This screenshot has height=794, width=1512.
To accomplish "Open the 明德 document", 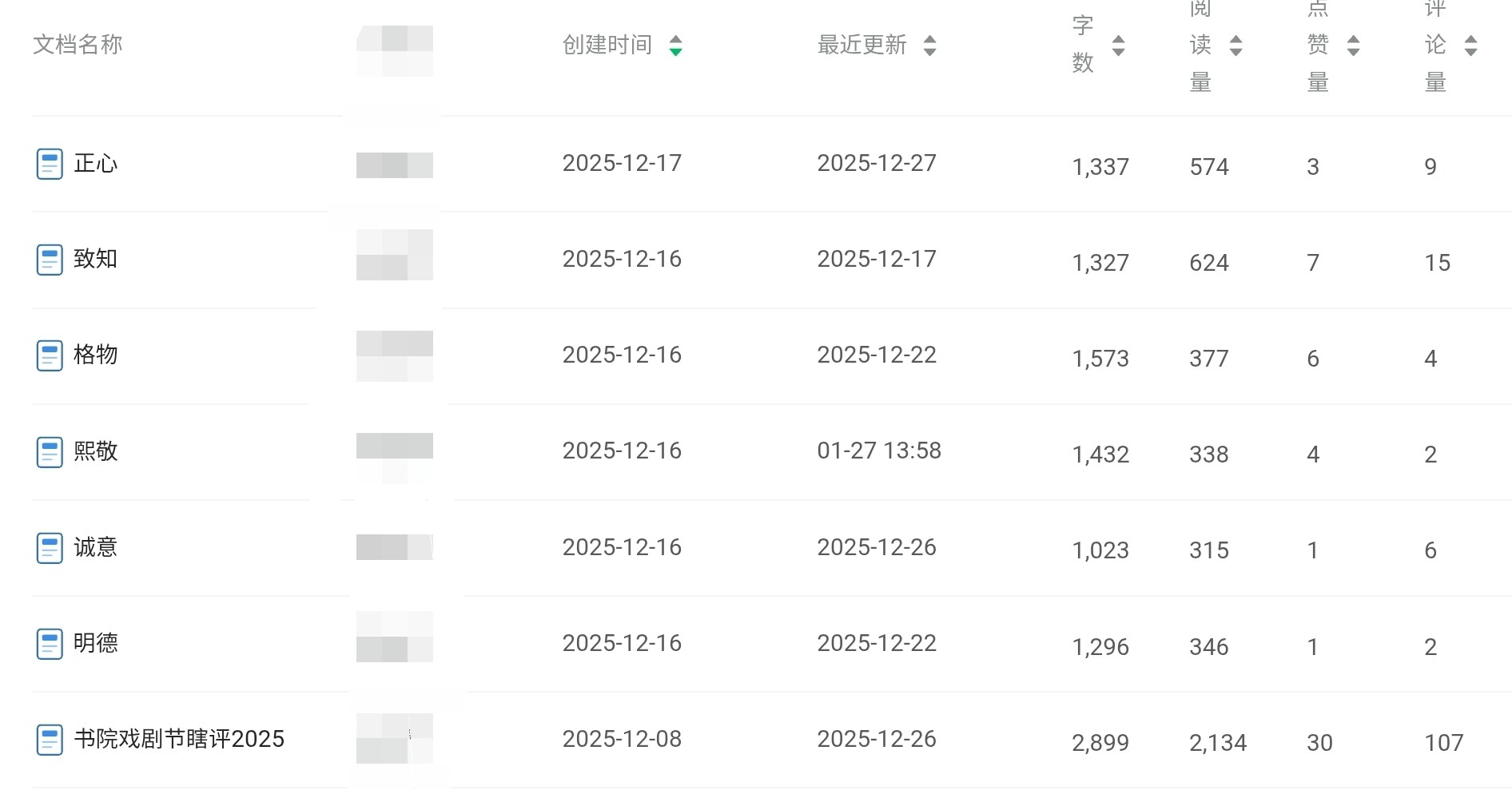I will tap(95, 643).
